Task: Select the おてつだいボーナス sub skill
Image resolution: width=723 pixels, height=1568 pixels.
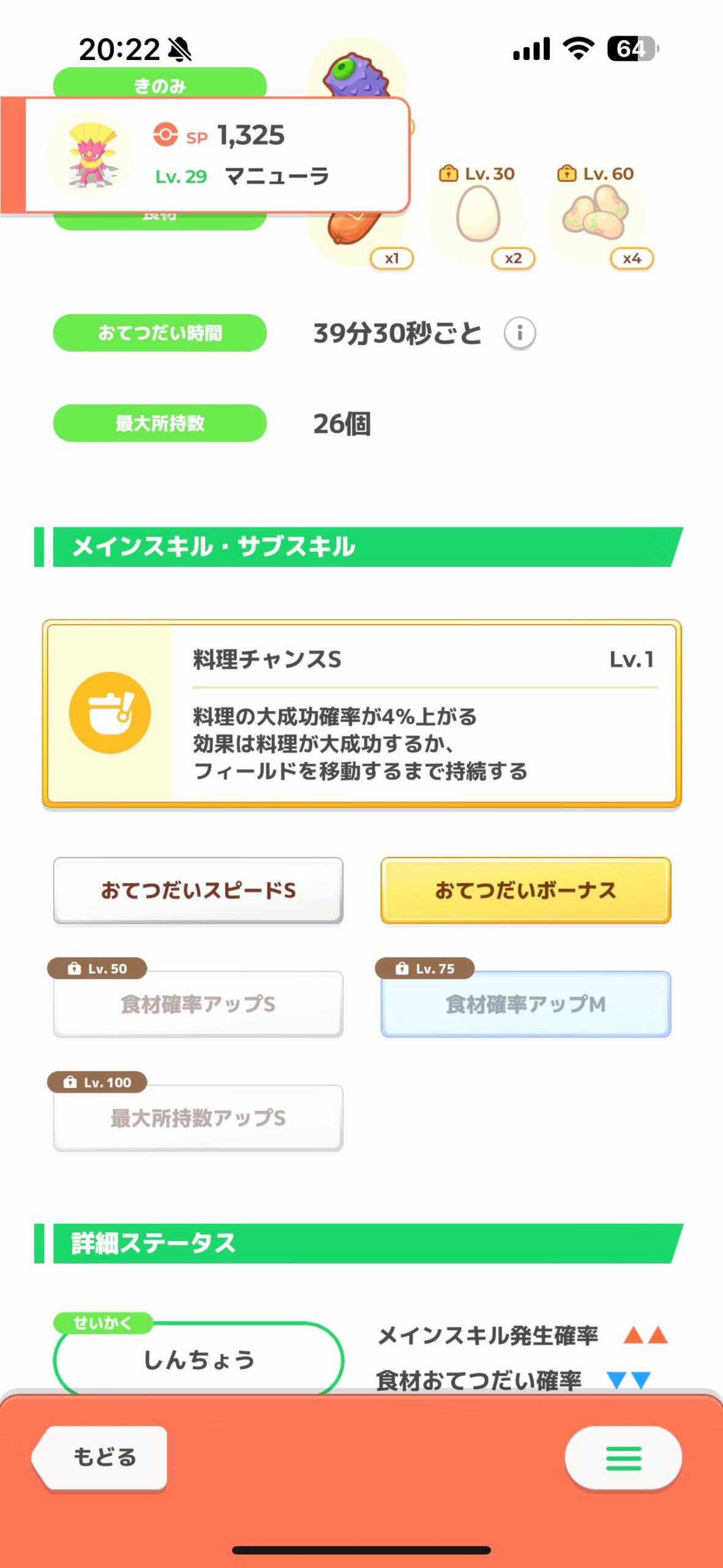Action: pyautogui.click(x=526, y=890)
